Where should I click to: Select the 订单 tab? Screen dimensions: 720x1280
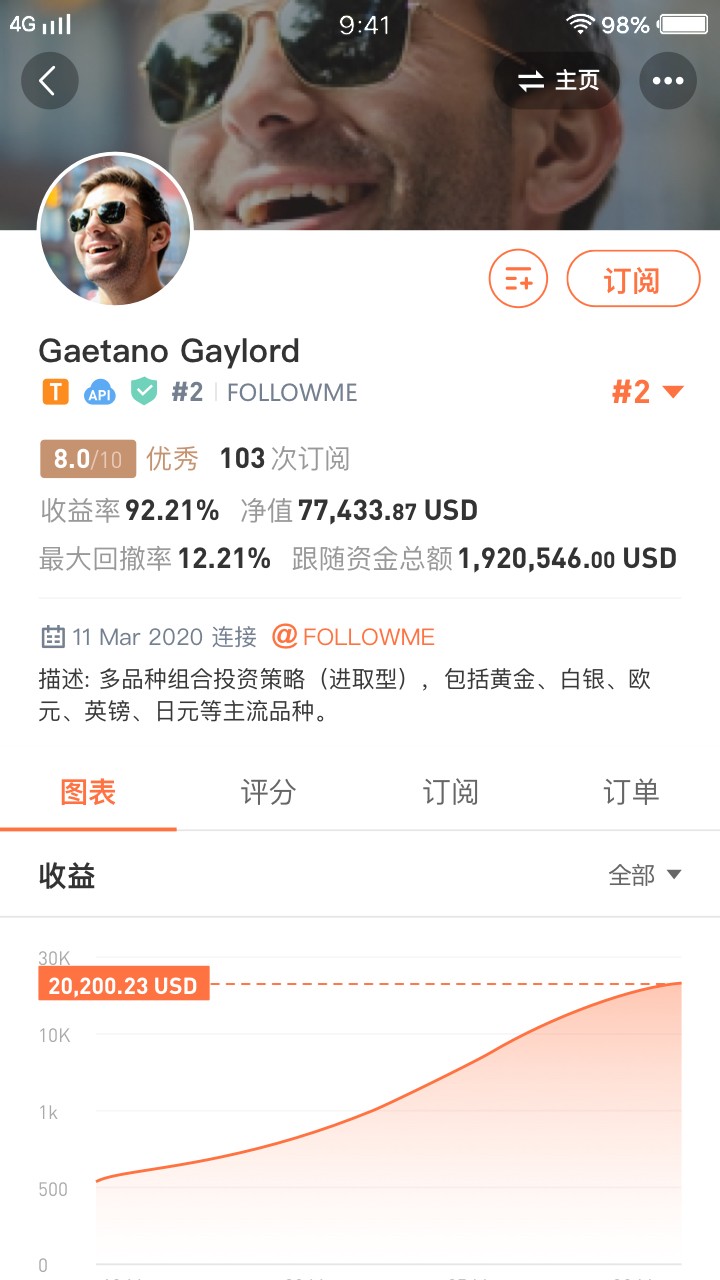click(x=631, y=792)
